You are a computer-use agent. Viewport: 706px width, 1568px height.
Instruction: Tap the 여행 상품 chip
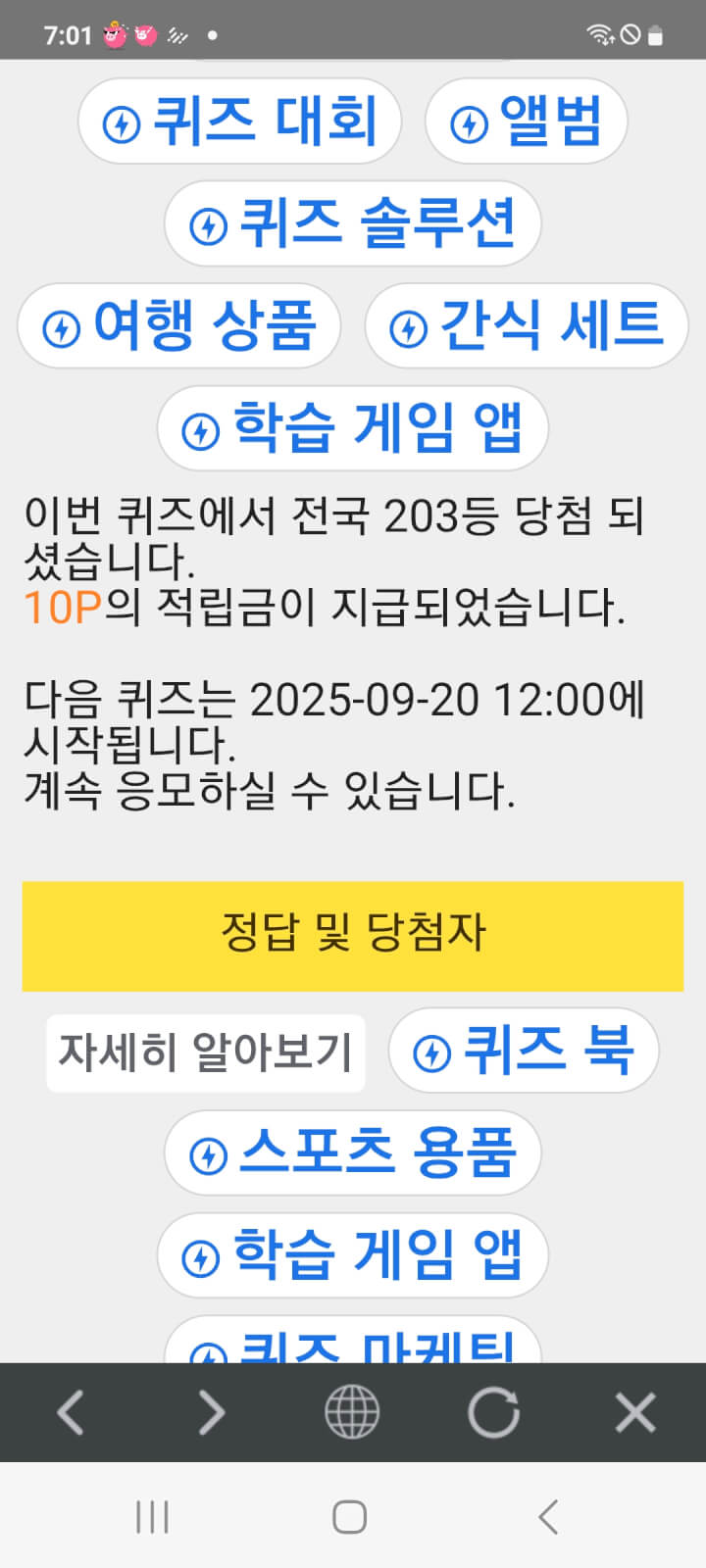pyautogui.click(x=179, y=325)
